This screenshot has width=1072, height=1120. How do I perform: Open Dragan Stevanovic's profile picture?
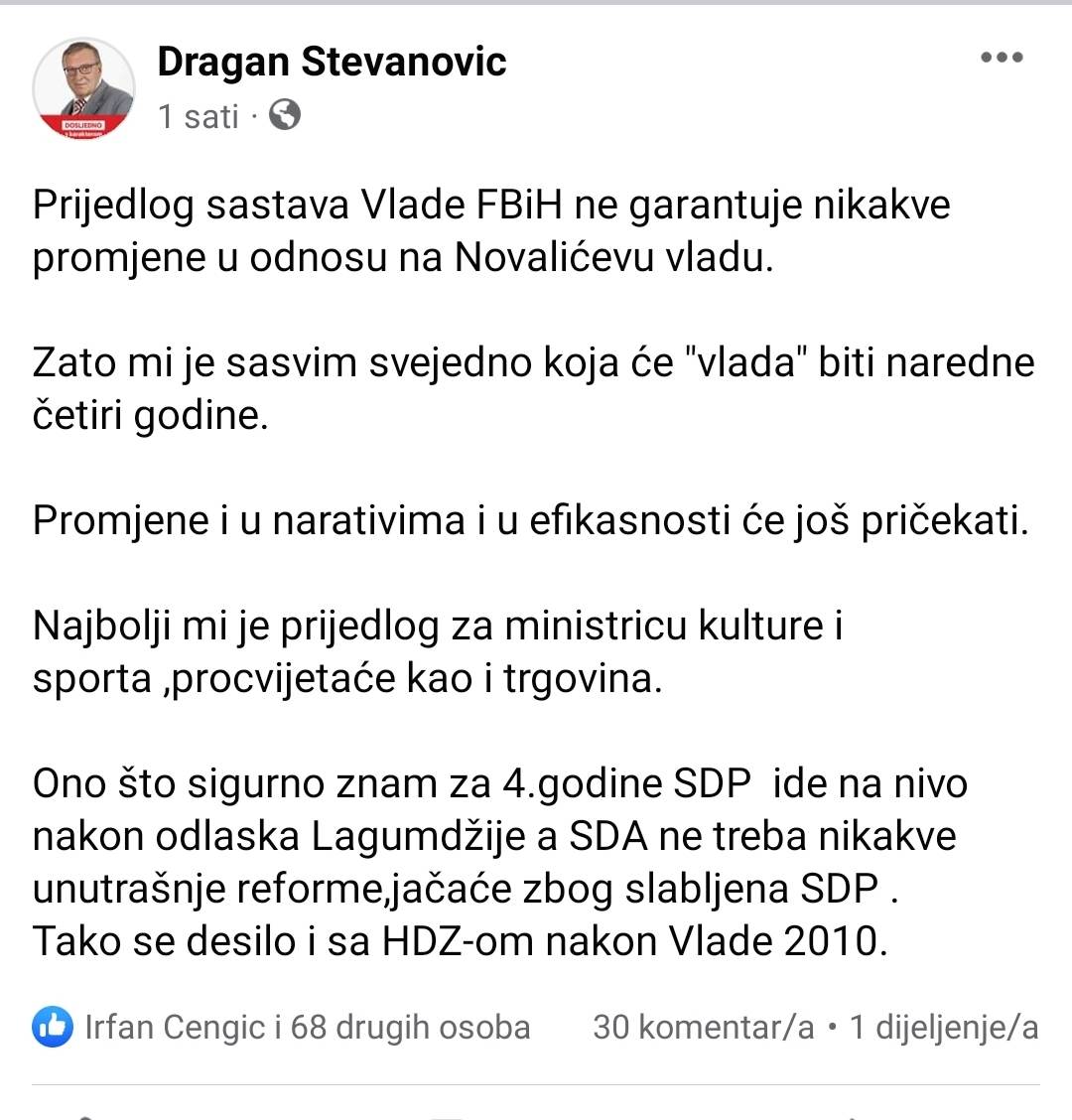(83, 90)
